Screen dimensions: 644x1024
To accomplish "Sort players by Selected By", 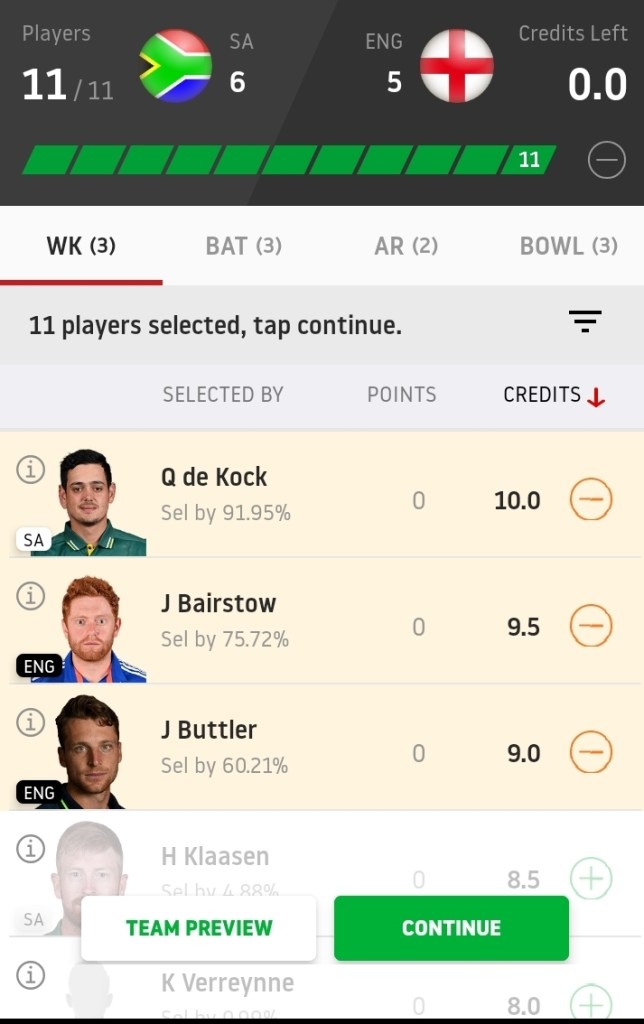I will click(x=223, y=395).
